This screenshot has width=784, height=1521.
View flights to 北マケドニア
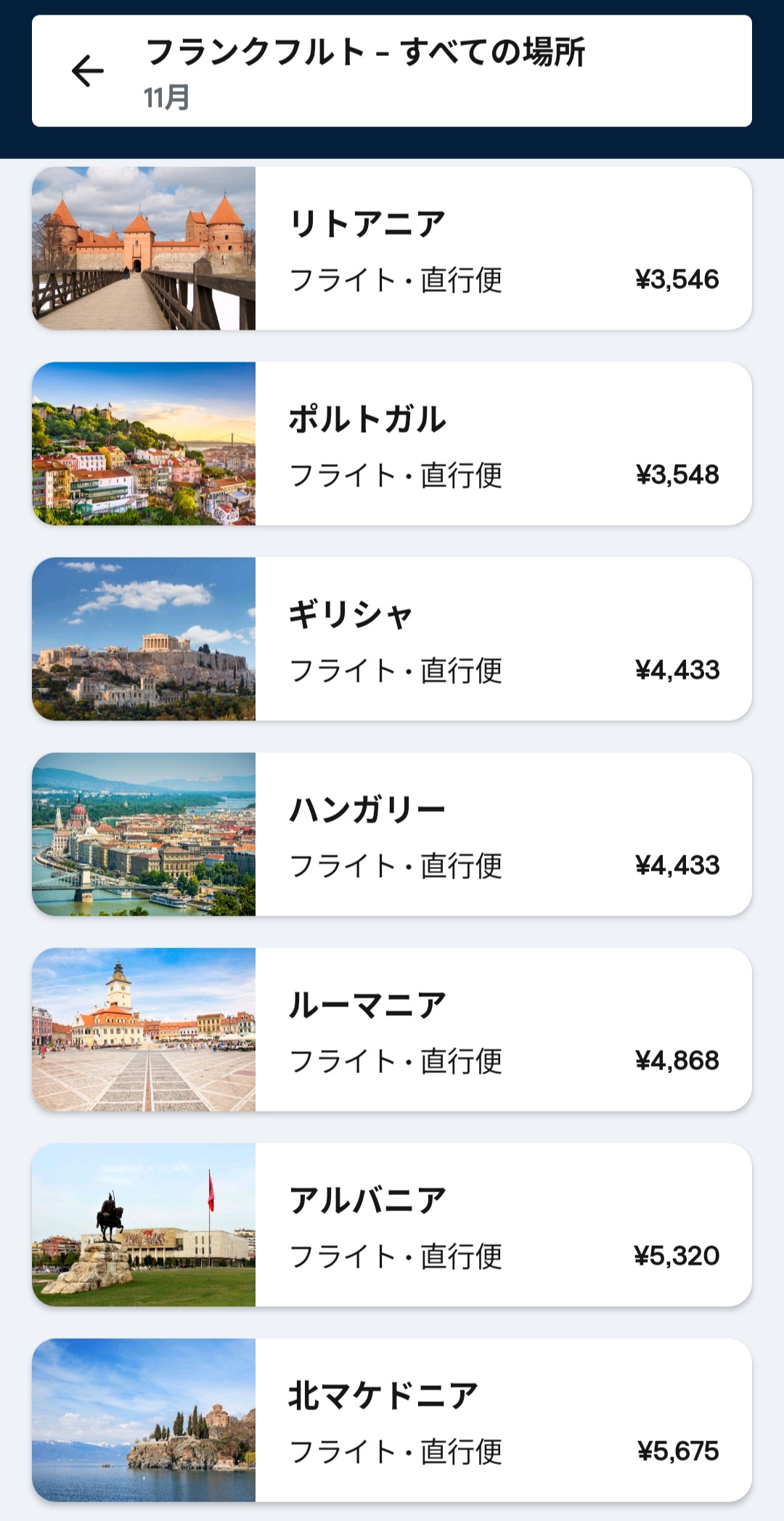coord(392,1420)
